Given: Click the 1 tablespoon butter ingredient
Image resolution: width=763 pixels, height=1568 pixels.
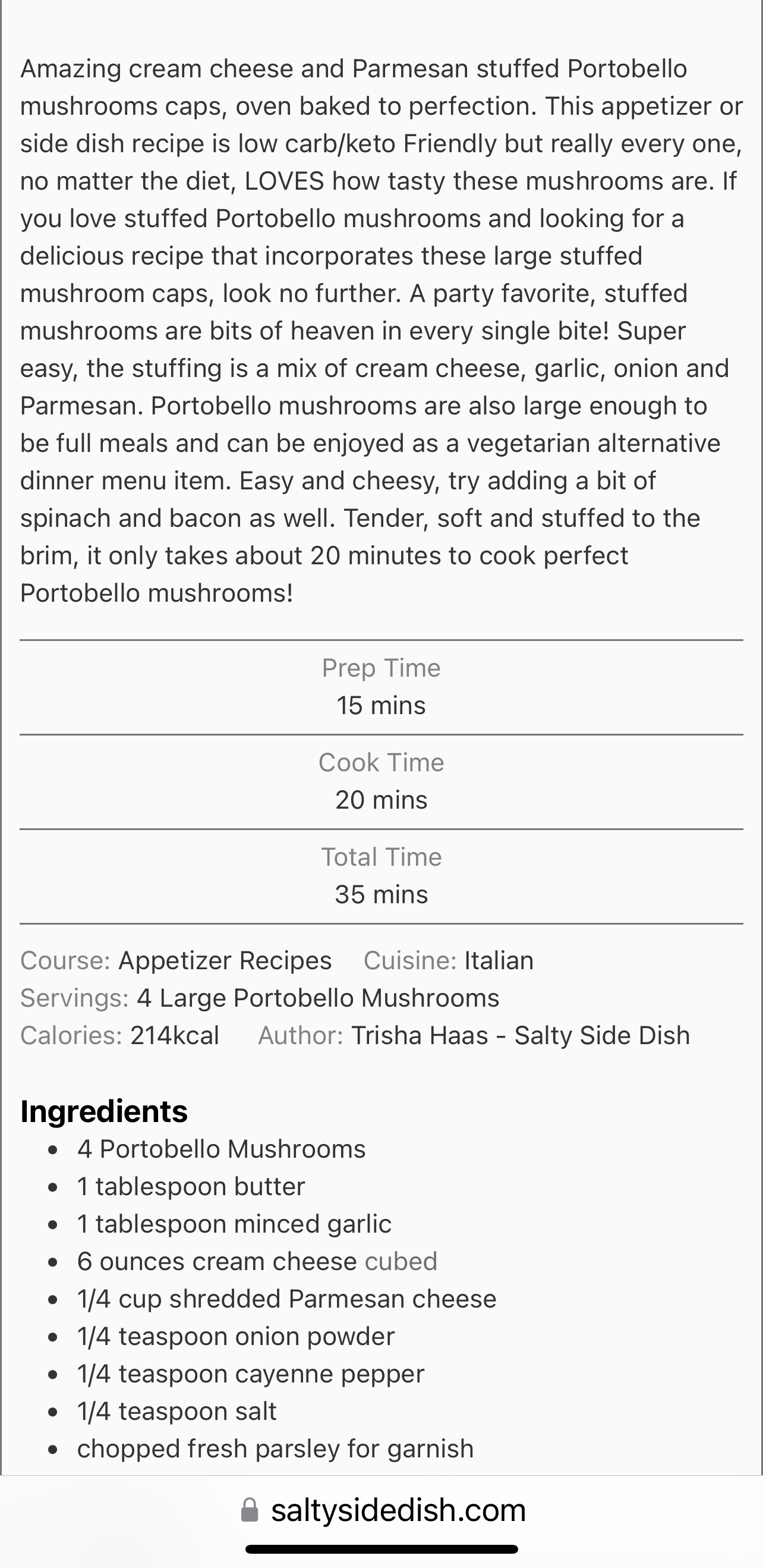Looking at the screenshot, I should (191, 1186).
